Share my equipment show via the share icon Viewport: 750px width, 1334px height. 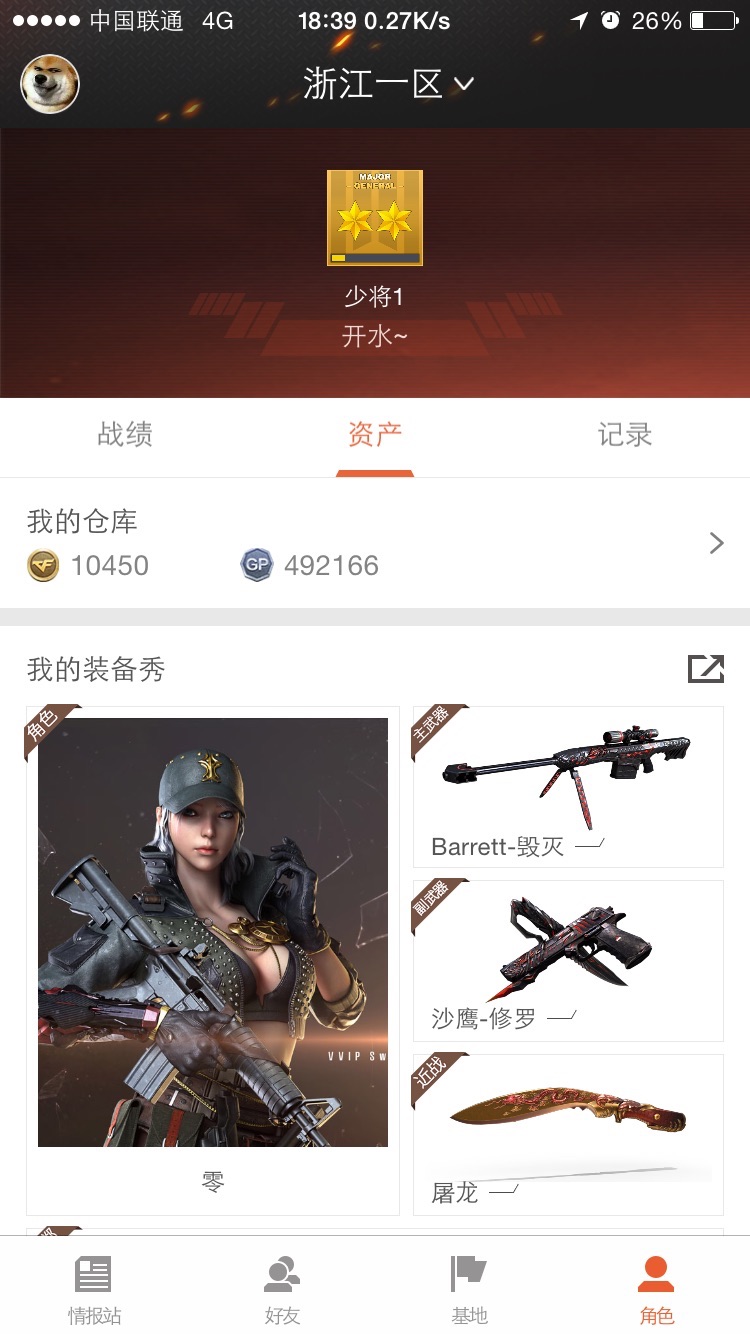[x=706, y=669]
